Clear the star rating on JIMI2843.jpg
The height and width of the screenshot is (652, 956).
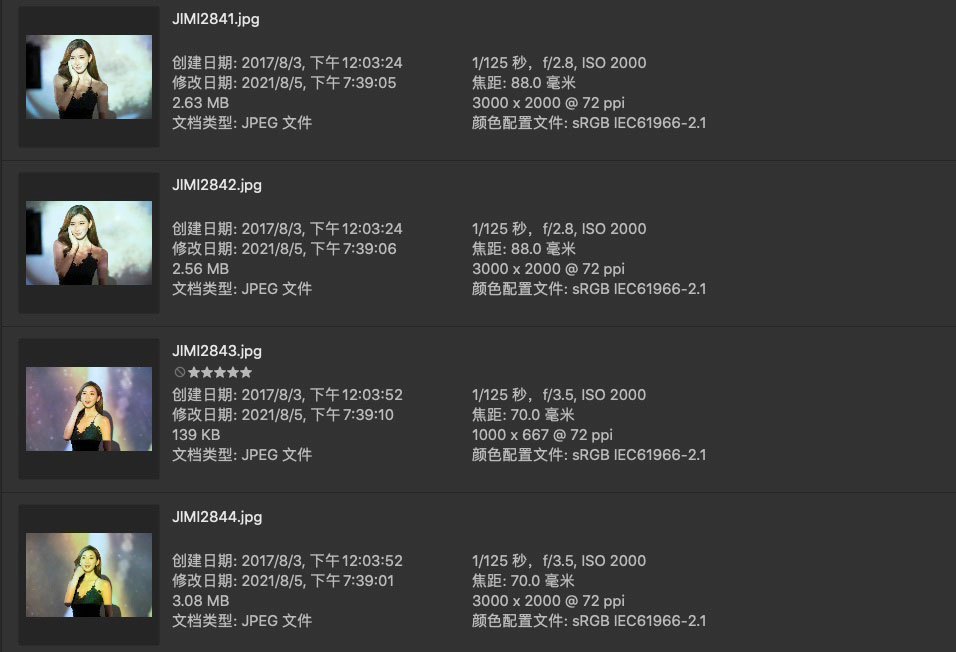(x=178, y=372)
